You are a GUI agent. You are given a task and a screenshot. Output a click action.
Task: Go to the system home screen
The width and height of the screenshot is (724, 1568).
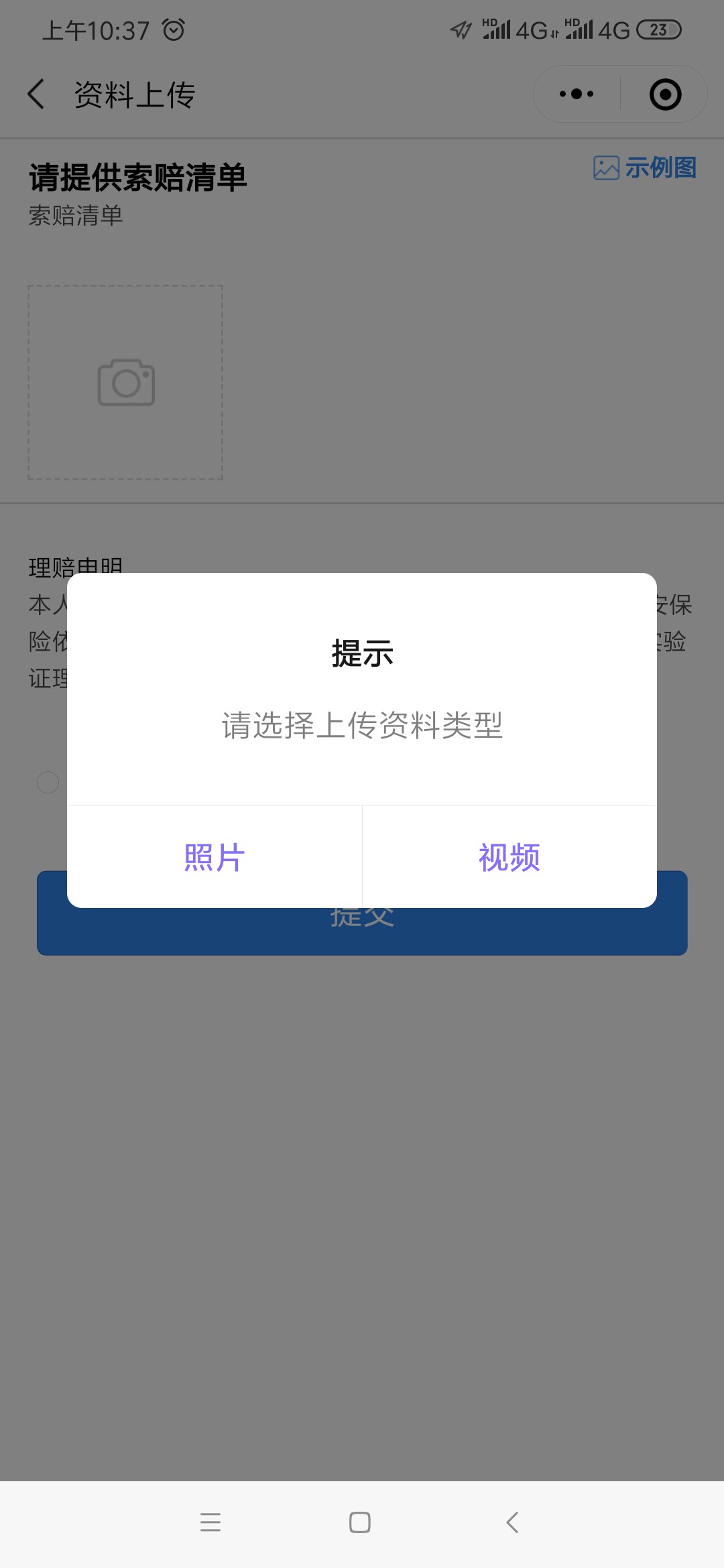coord(360,1522)
